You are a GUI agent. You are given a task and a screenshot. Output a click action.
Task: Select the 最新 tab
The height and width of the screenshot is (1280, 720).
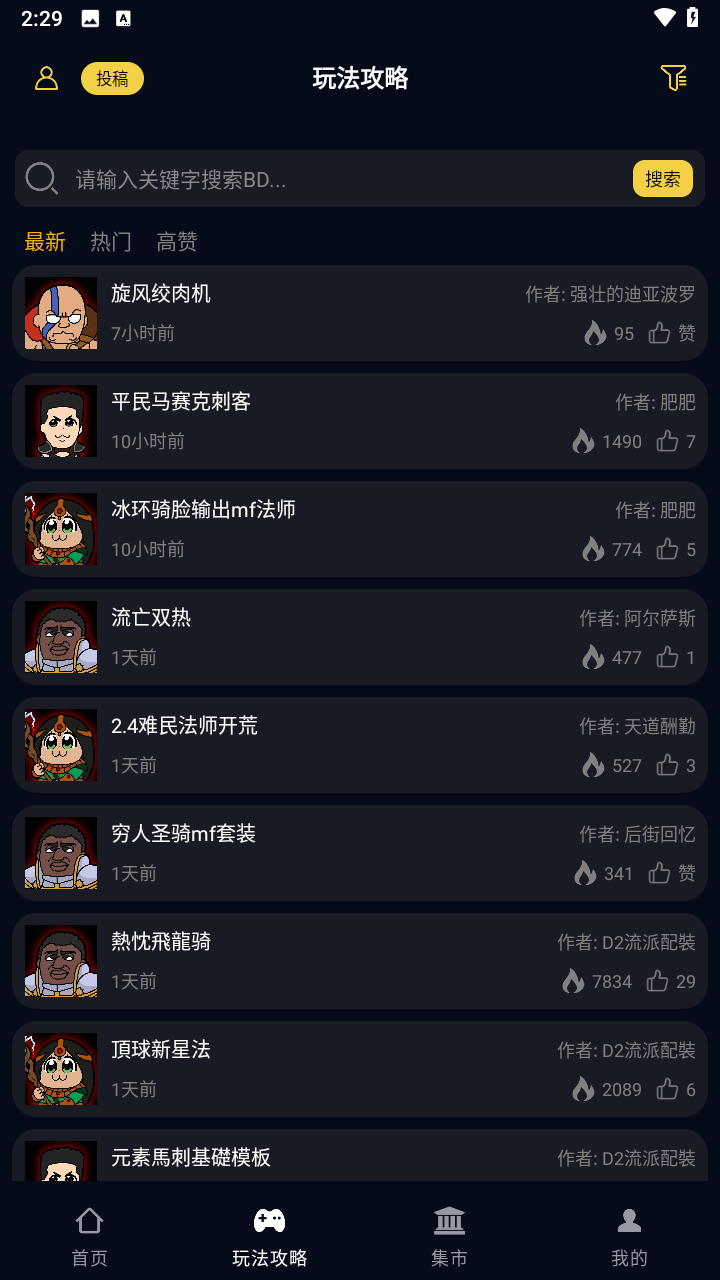(45, 241)
